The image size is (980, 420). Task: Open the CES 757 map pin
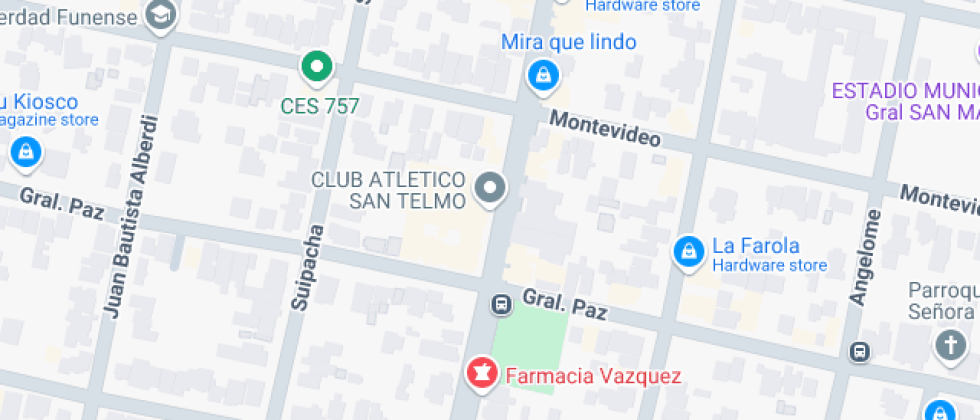(x=317, y=69)
